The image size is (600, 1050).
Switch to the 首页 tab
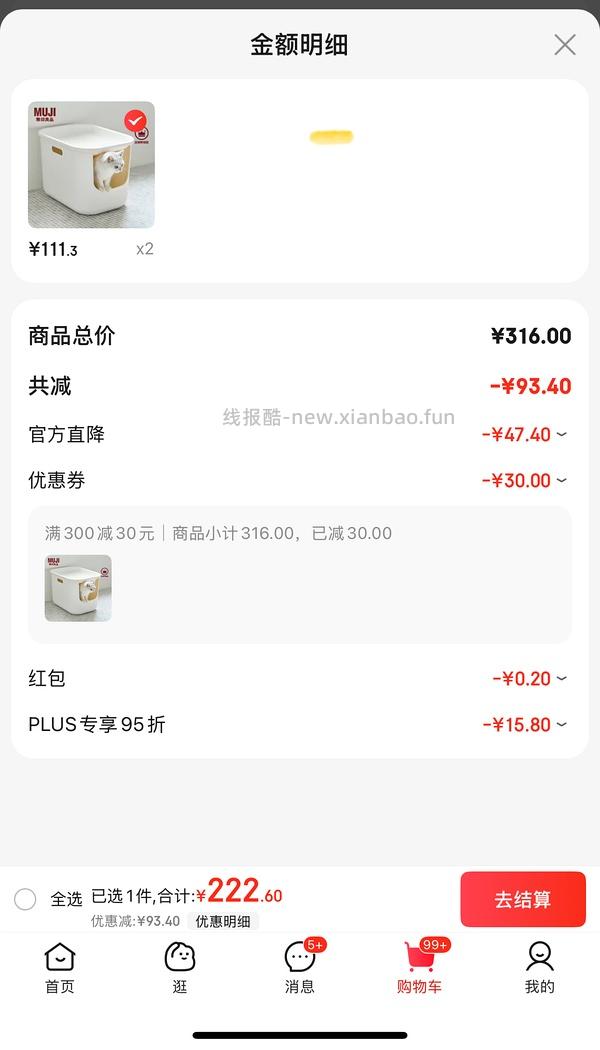[x=60, y=968]
